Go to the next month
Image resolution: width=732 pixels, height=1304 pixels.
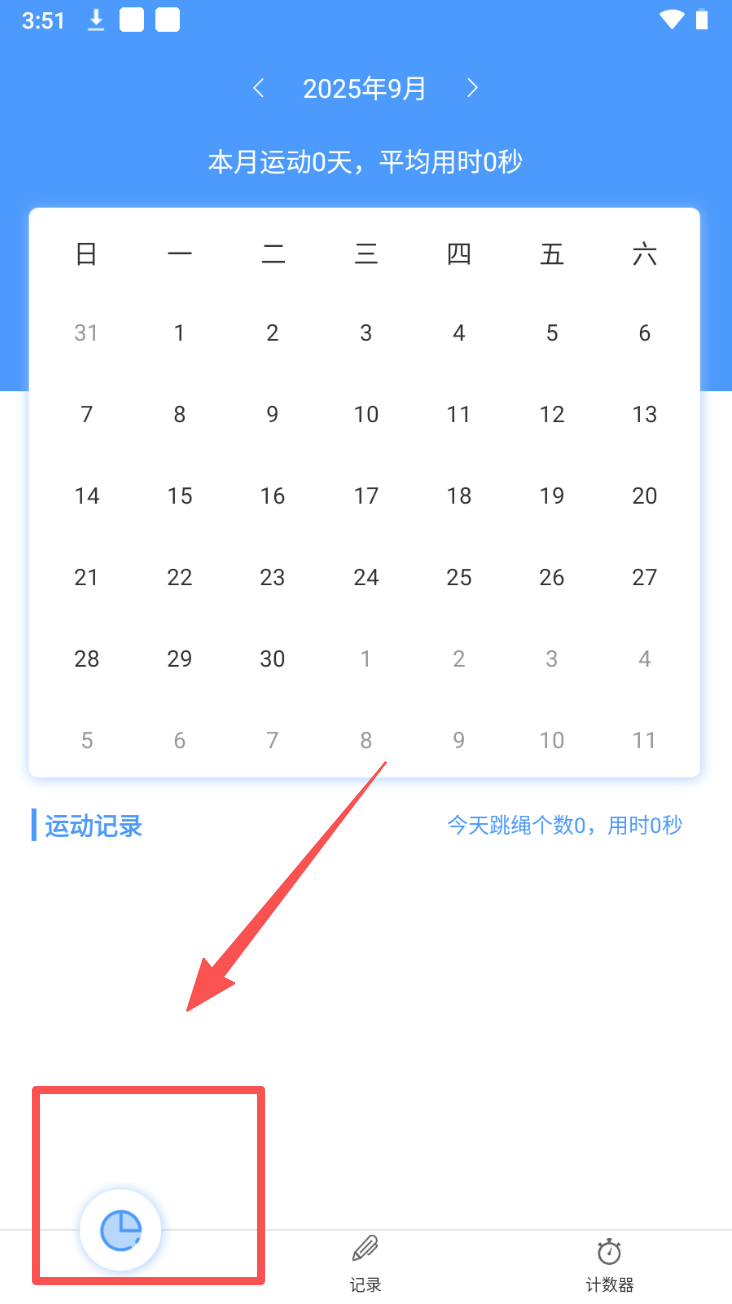[x=473, y=88]
